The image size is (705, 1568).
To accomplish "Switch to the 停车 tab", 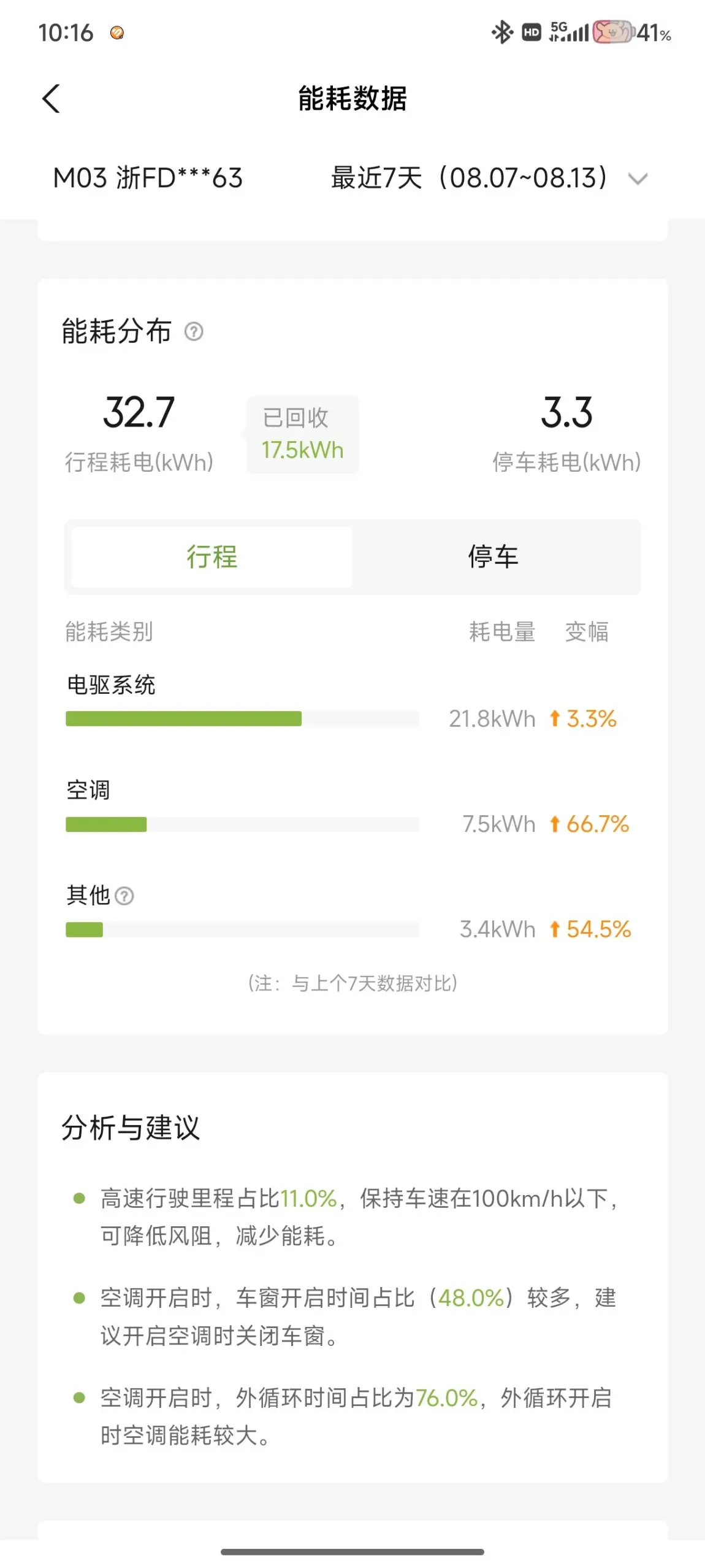I will (493, 556).
